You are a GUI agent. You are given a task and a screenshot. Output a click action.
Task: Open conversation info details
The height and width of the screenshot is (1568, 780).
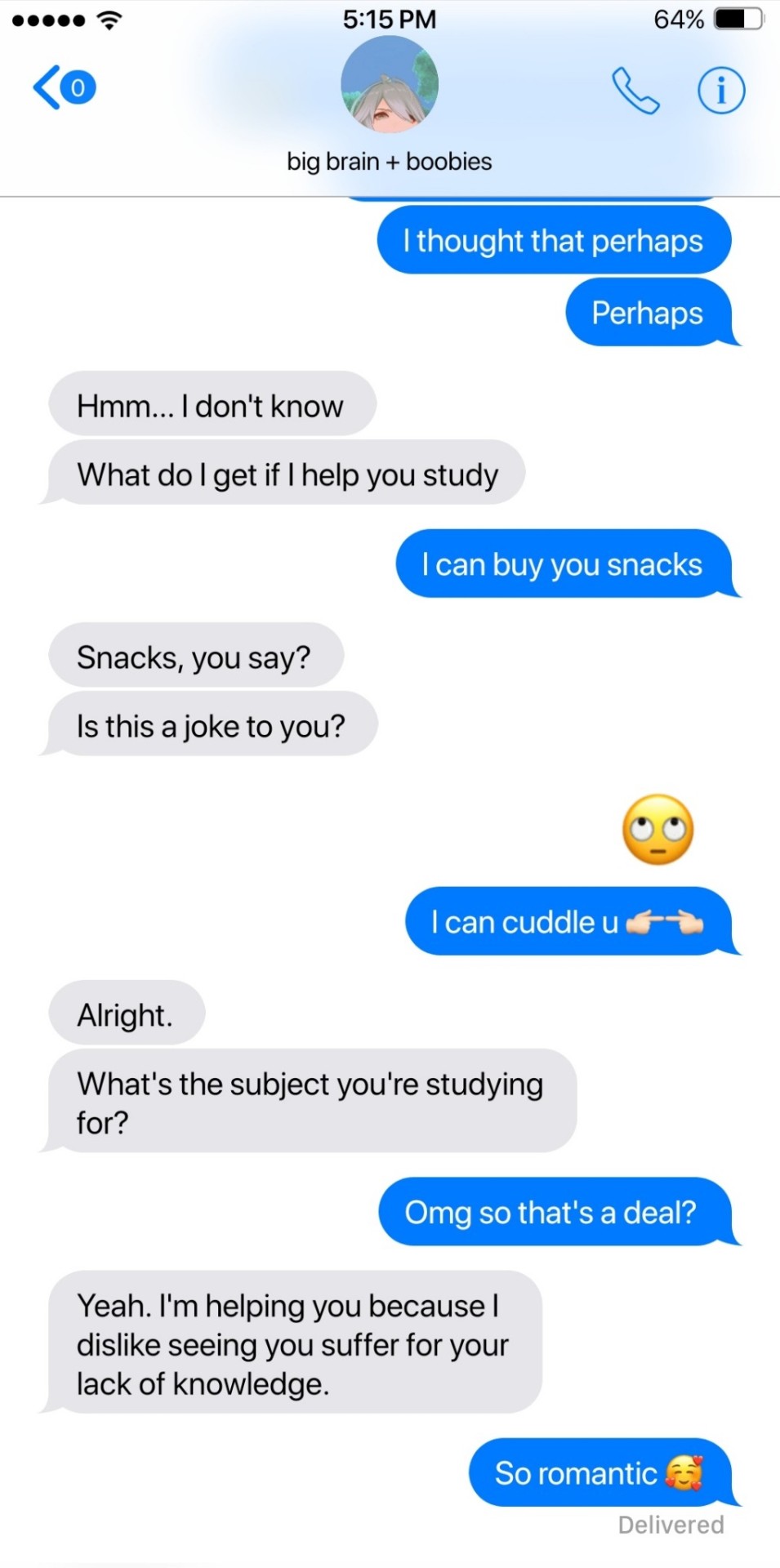pos(720,90)
